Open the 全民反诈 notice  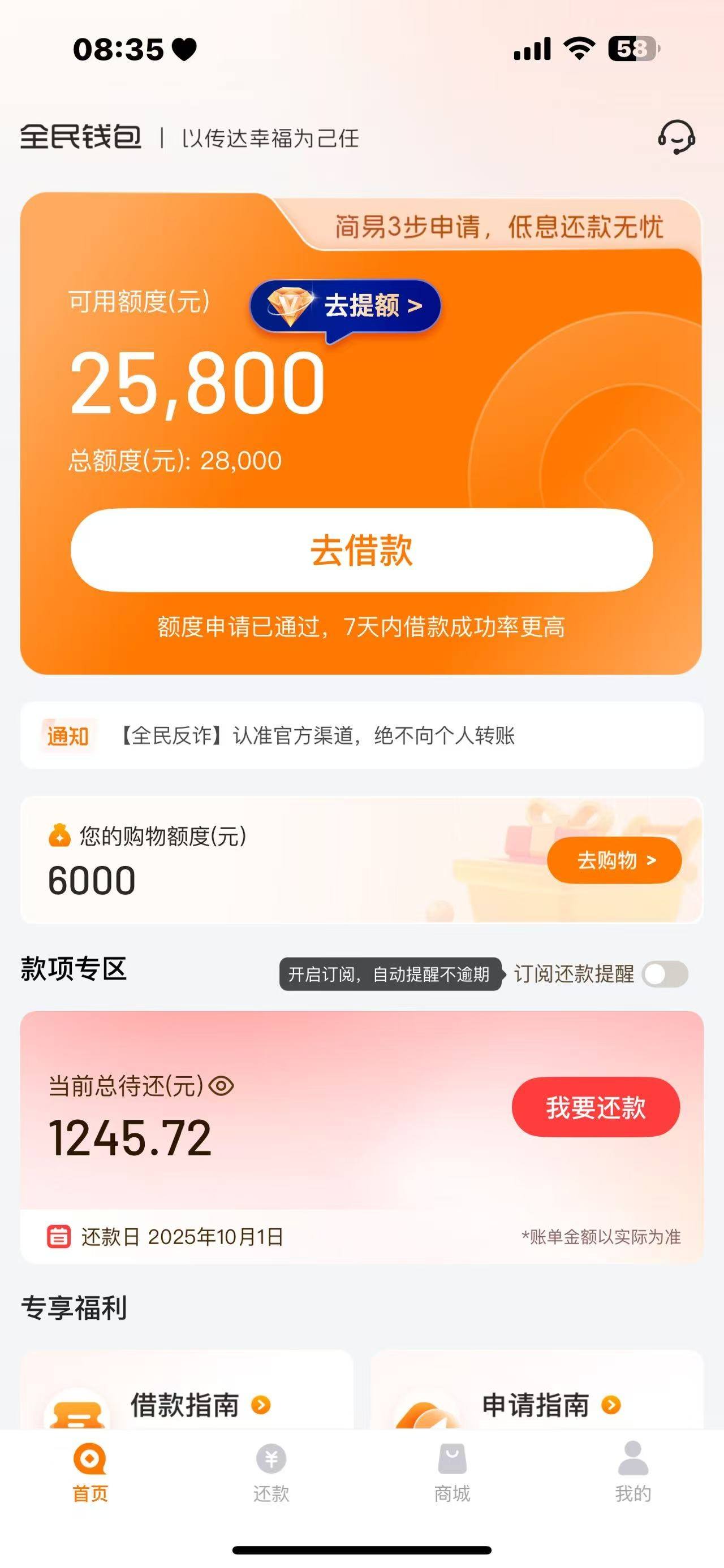pyautogui.click(x=361, y=735)
